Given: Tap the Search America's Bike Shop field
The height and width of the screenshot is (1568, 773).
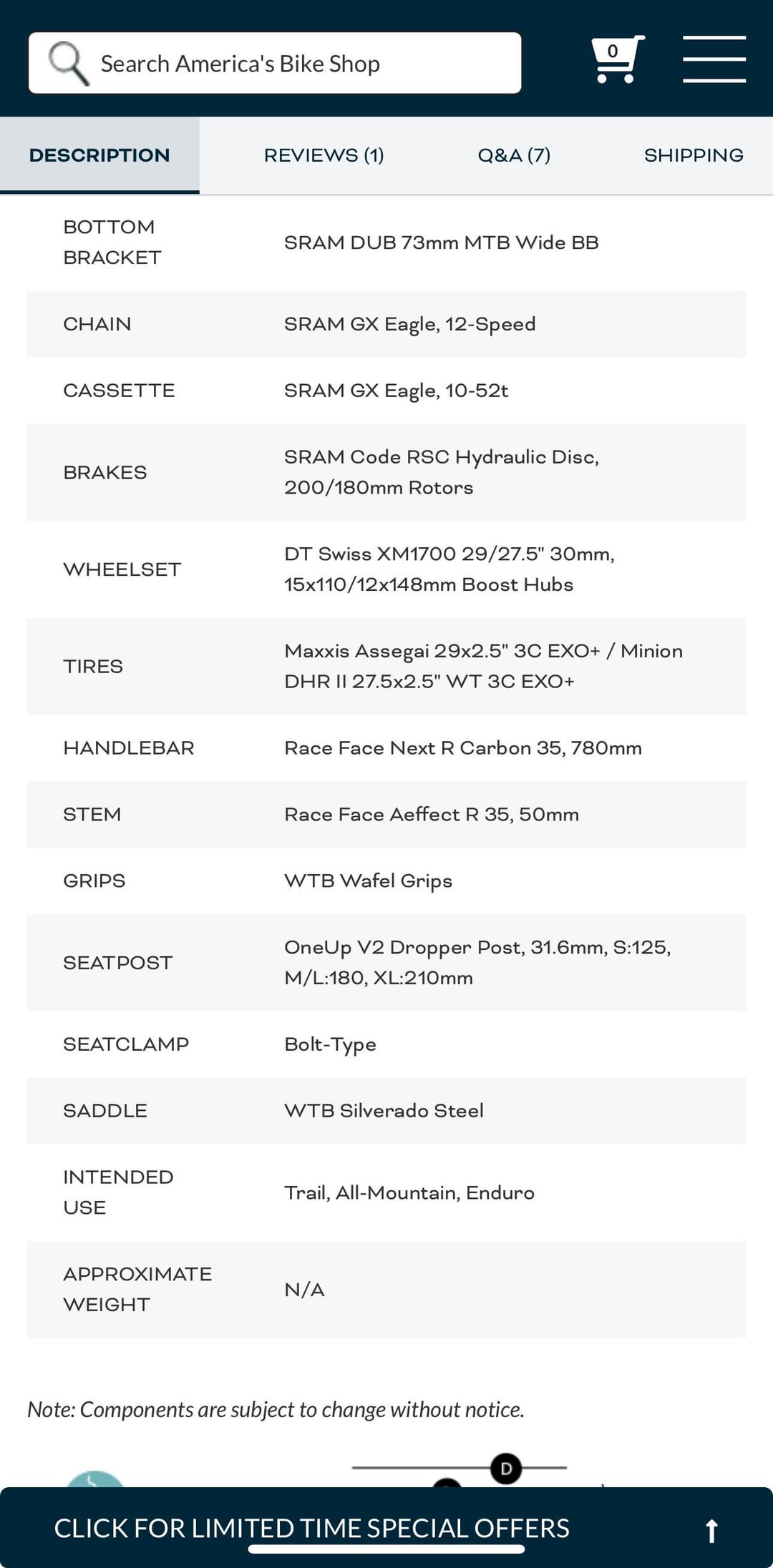Looking at the screenshot, I should click(275, 63).
